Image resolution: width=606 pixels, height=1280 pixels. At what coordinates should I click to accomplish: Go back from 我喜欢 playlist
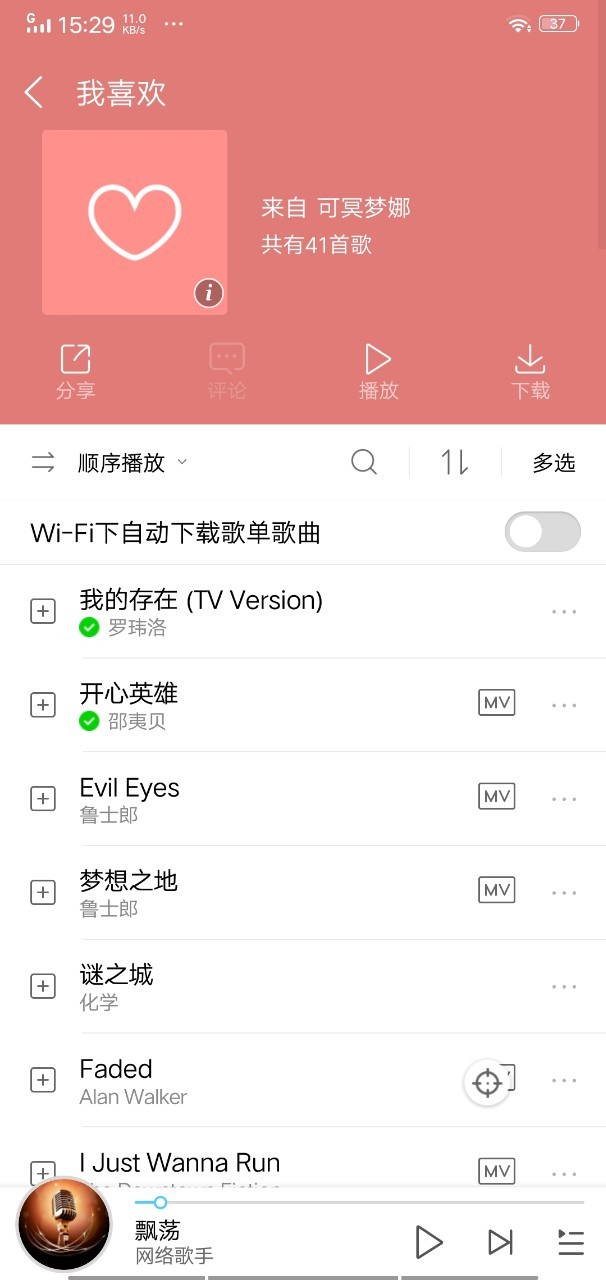pos(34,93)
